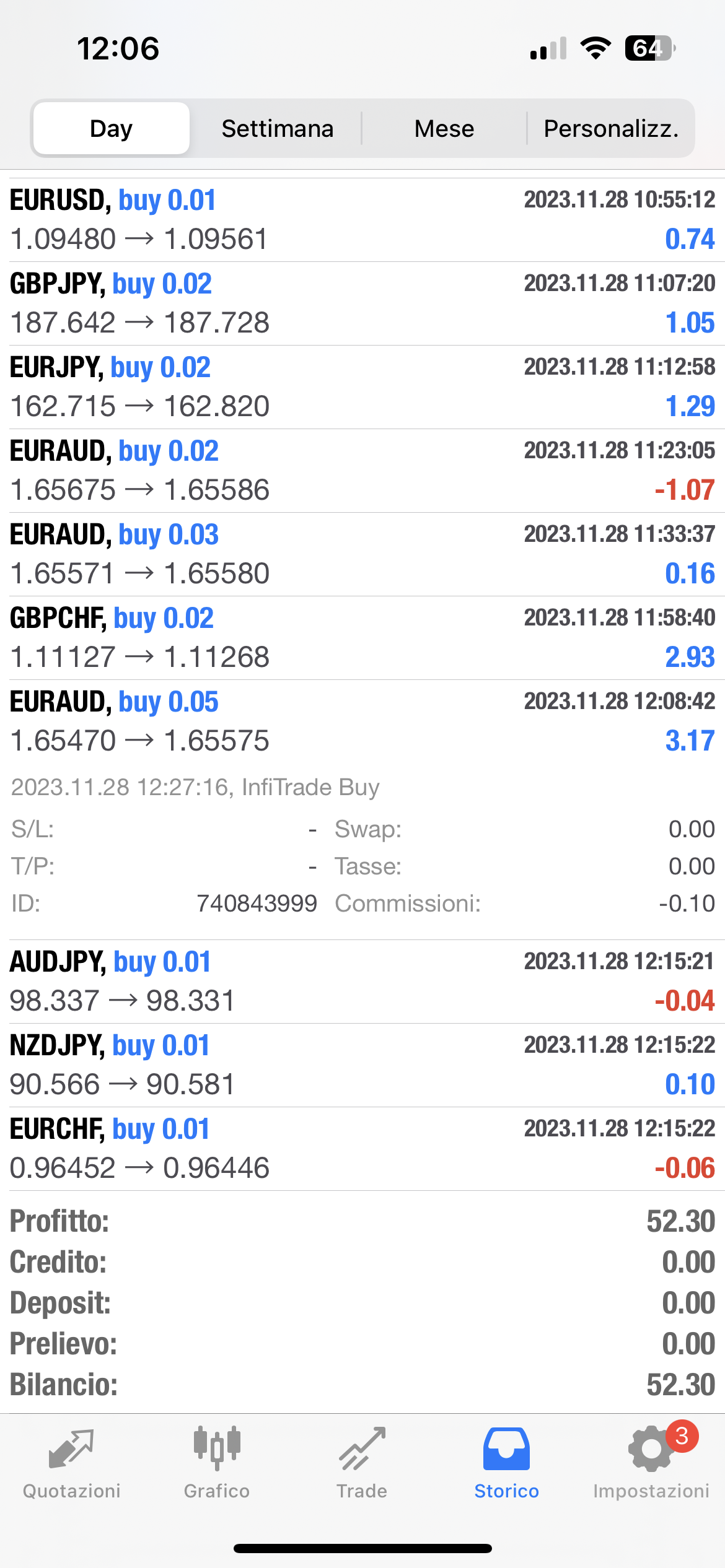The height and width of the screenshot is (1568, 725).
Task: Expand the AUDJPY buy 0.01 trade
Action: pyautogui.click(x=362, y=982)
